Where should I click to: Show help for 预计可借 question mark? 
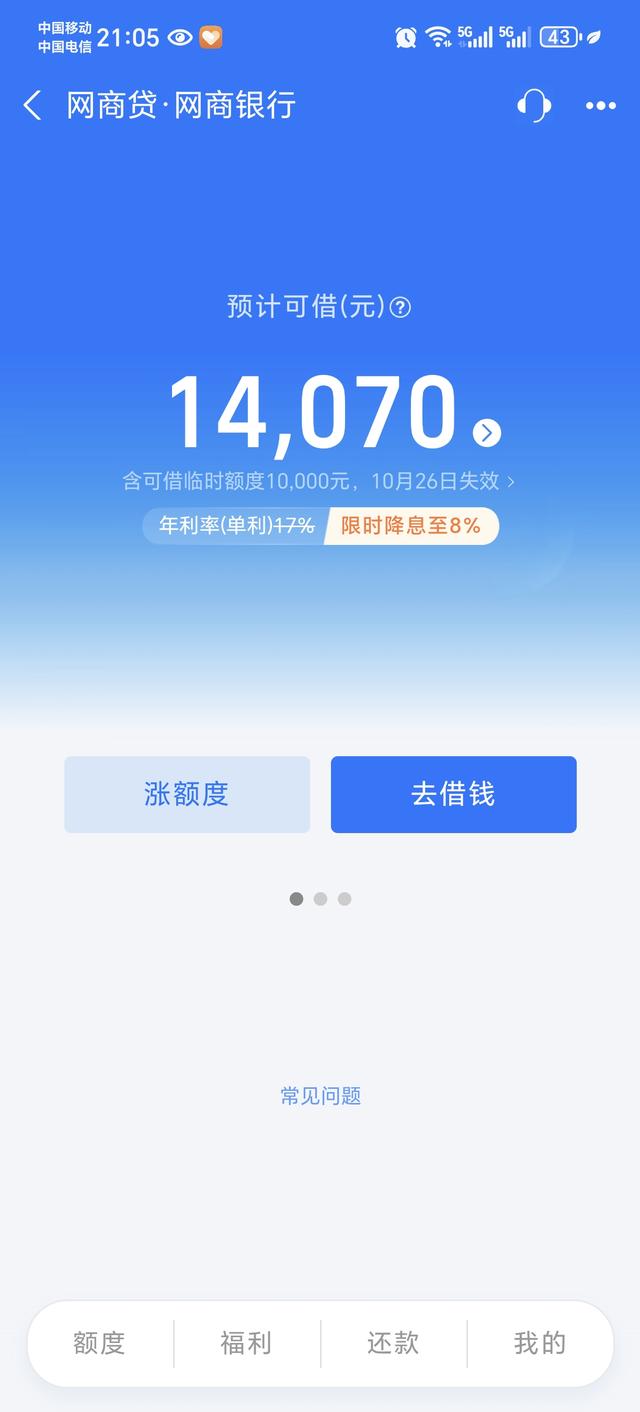pyautogui.click(x=400, y=307)
